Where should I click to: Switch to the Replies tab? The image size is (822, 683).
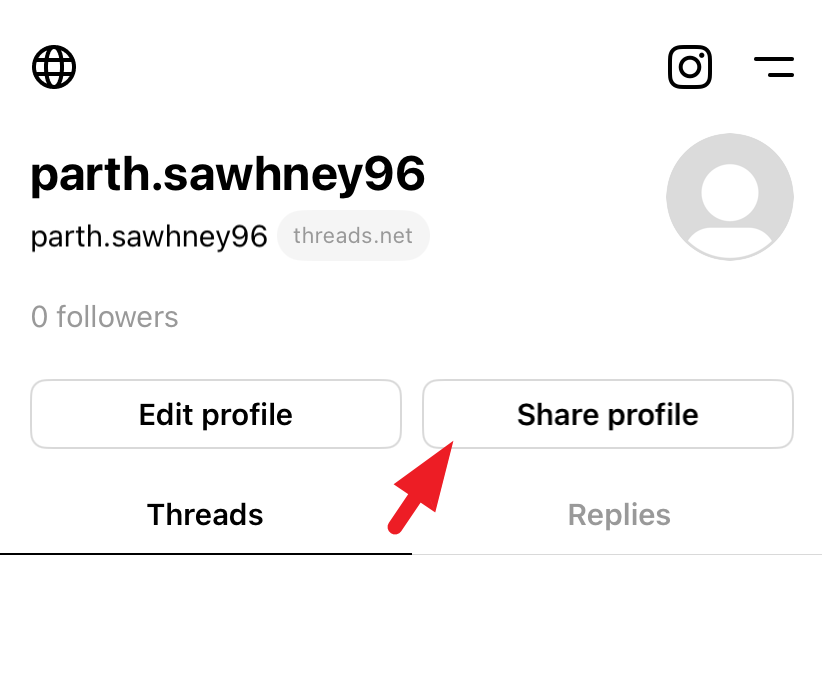[x=618, y=515]
